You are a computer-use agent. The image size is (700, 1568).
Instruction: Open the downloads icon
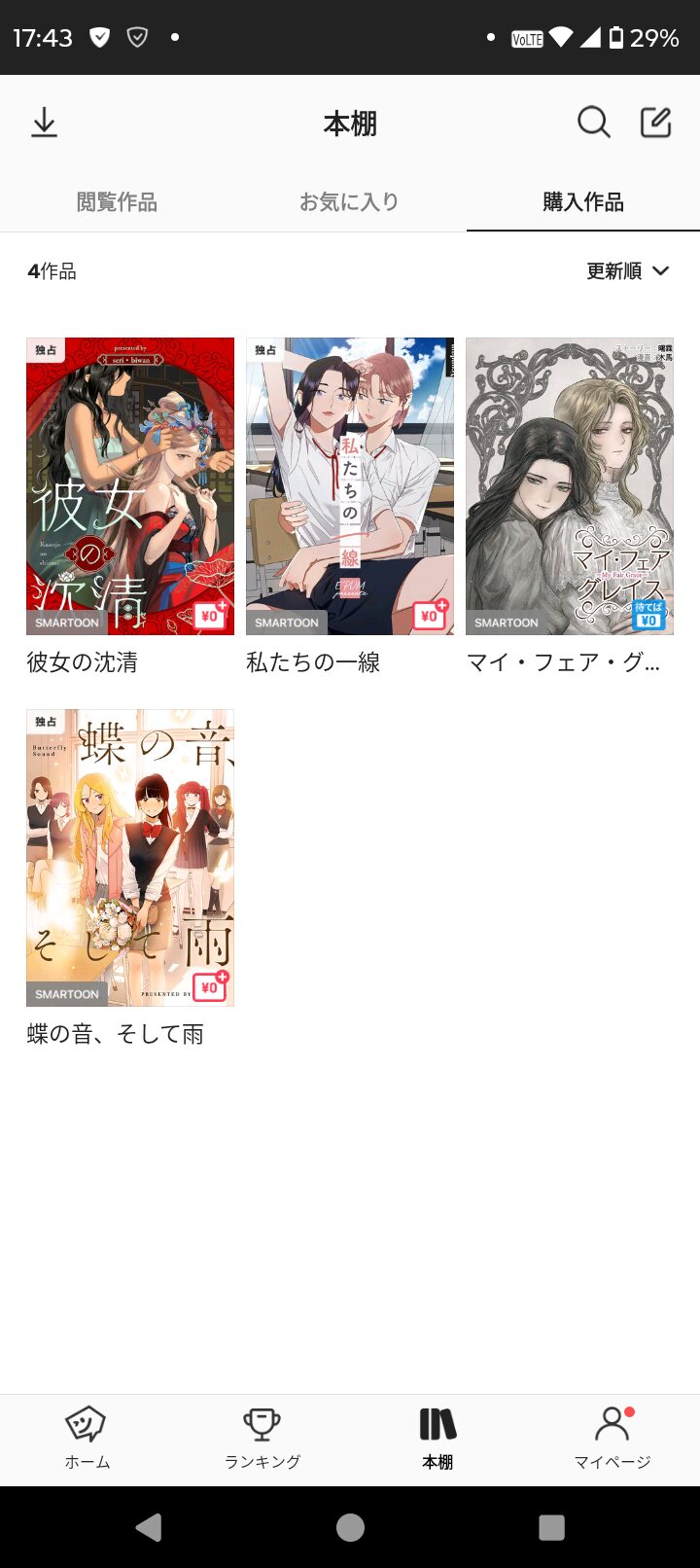pyautogui.click(x=45, y=124)
